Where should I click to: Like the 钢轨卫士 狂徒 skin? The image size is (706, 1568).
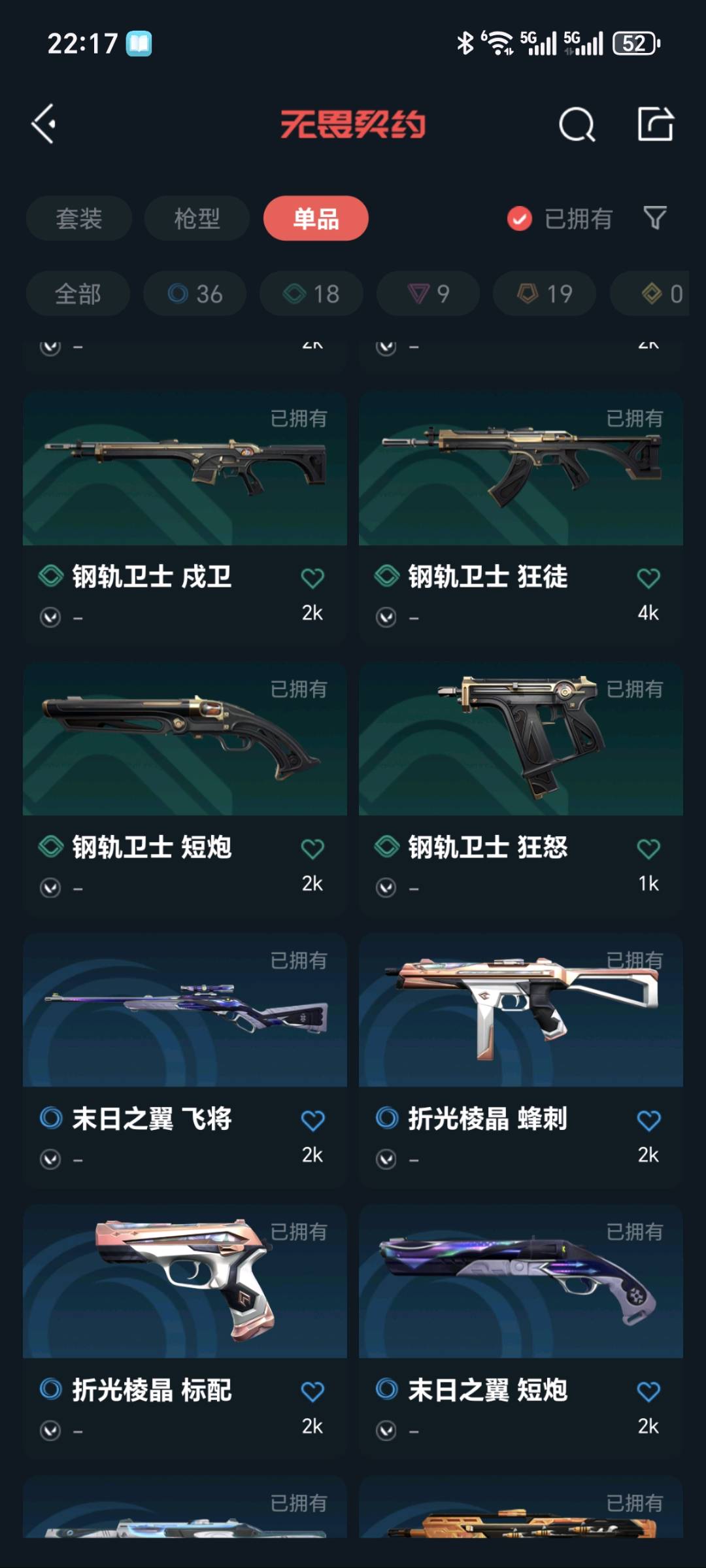point(648,578)
